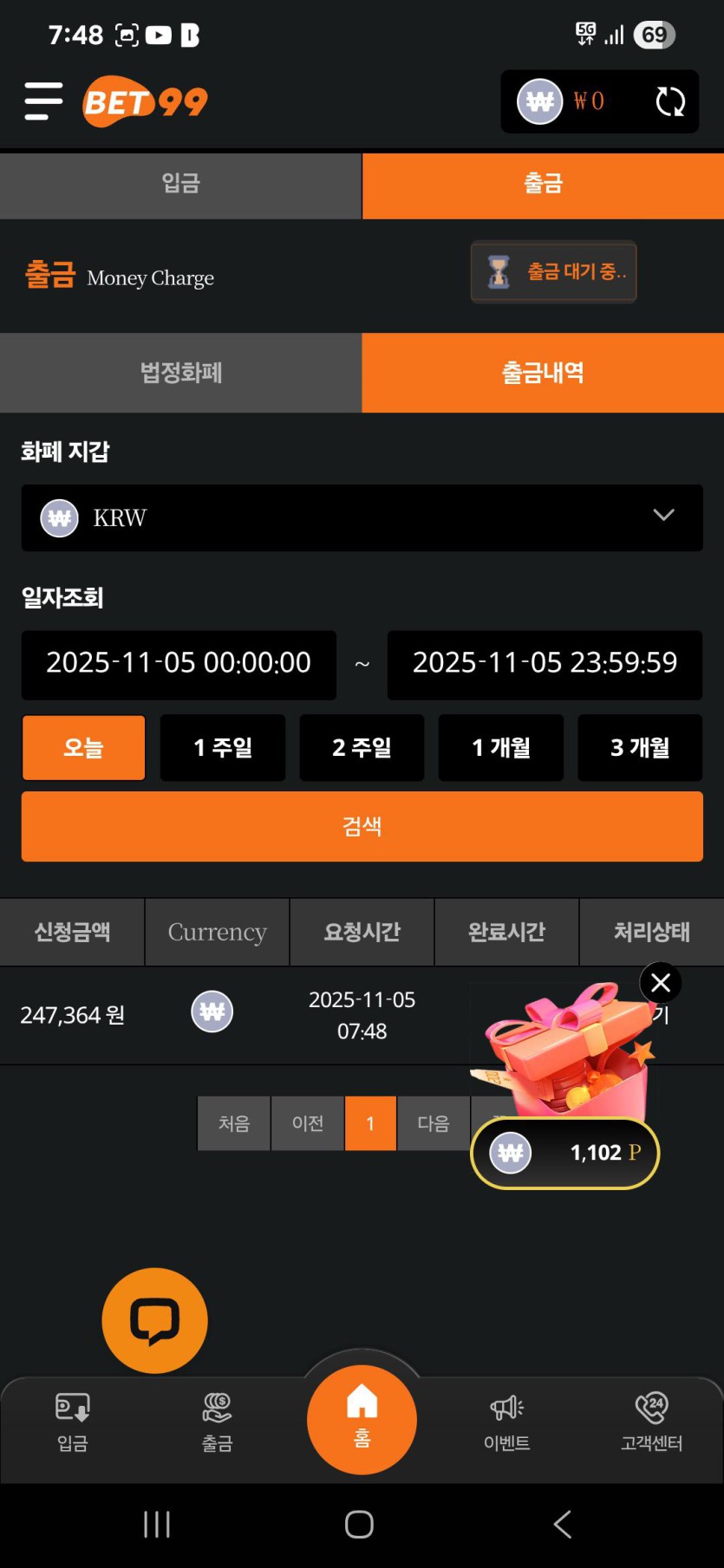Refresh the wallet balance

click(670, 101)
